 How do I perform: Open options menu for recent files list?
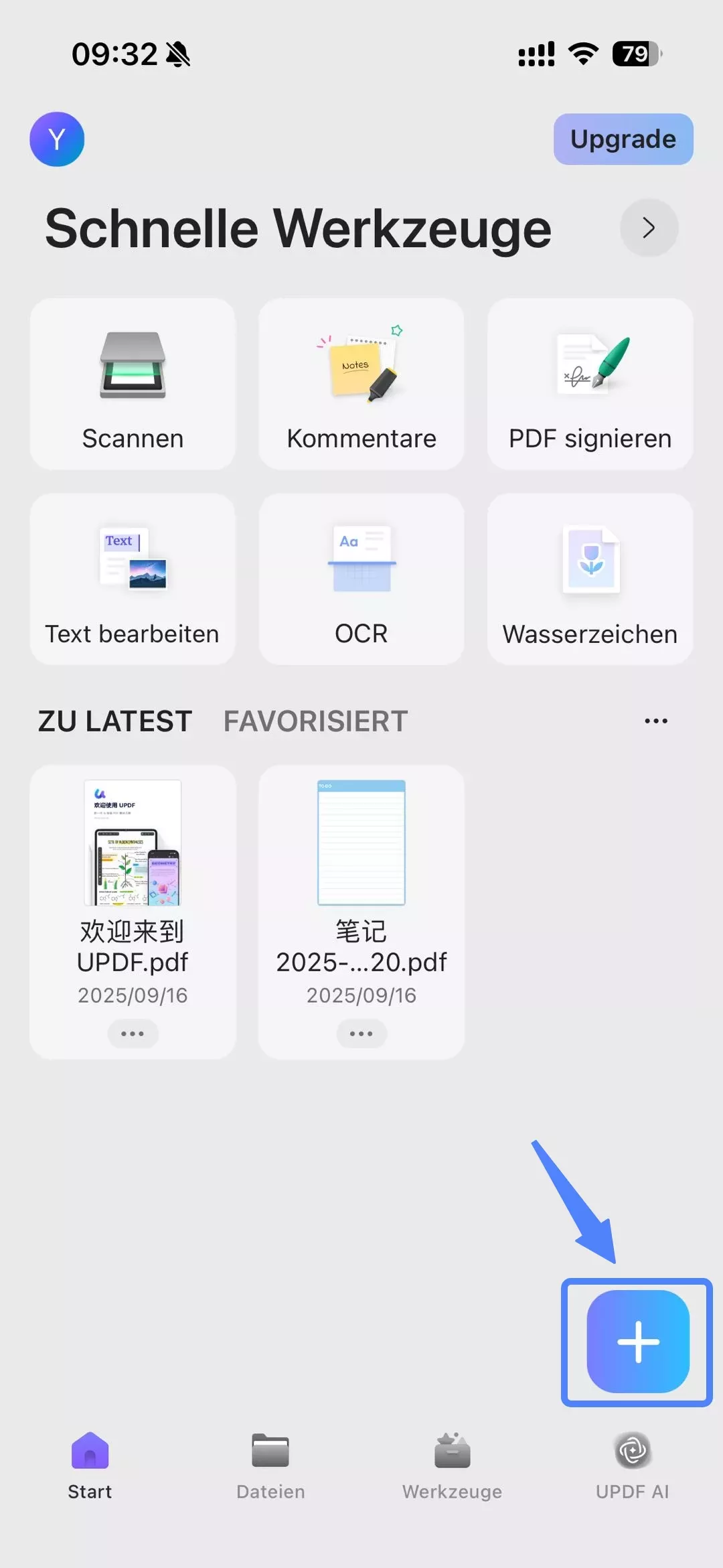[655, 721]
